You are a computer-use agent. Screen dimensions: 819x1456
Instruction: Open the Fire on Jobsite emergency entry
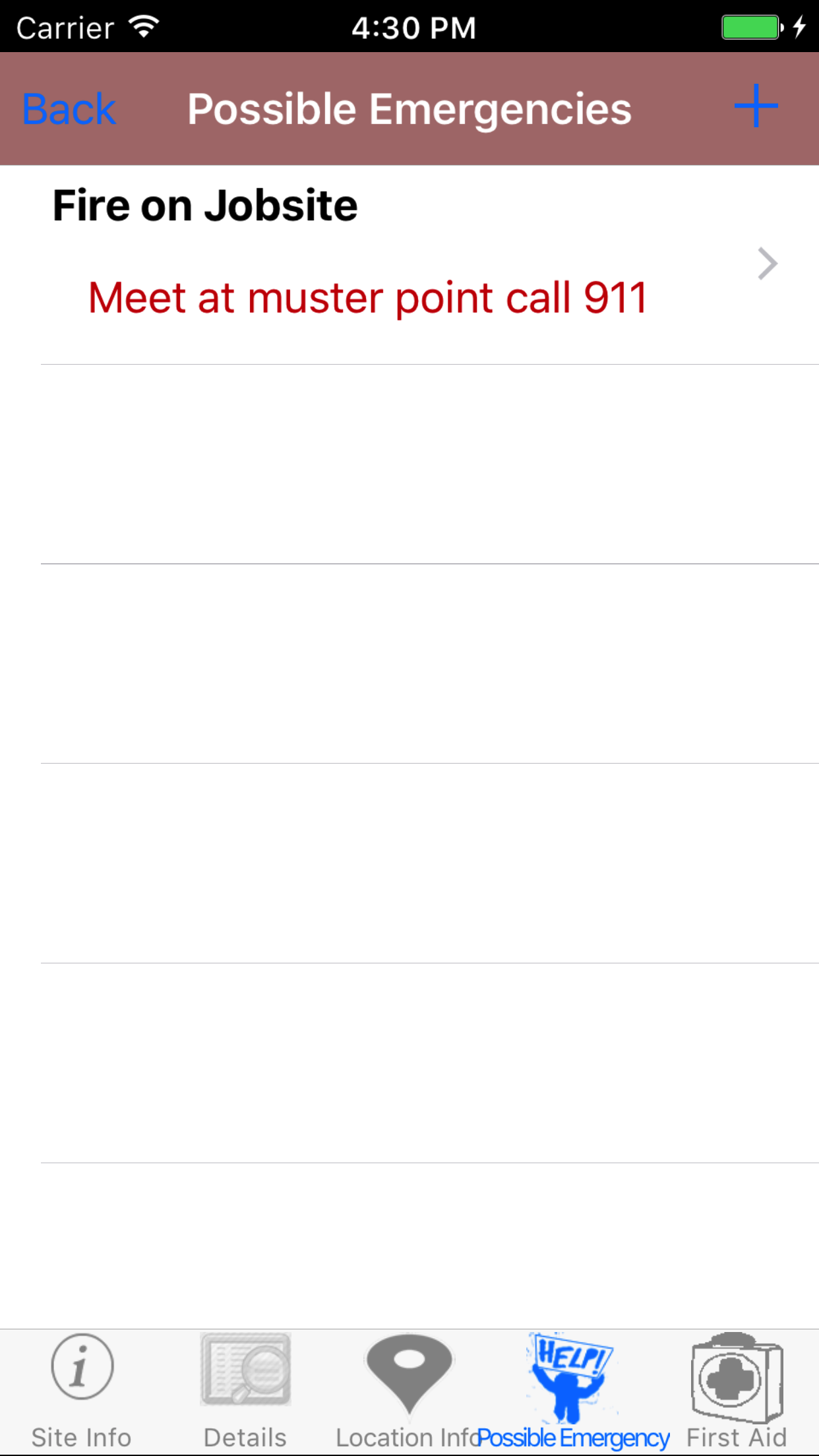tap(409, 264)
